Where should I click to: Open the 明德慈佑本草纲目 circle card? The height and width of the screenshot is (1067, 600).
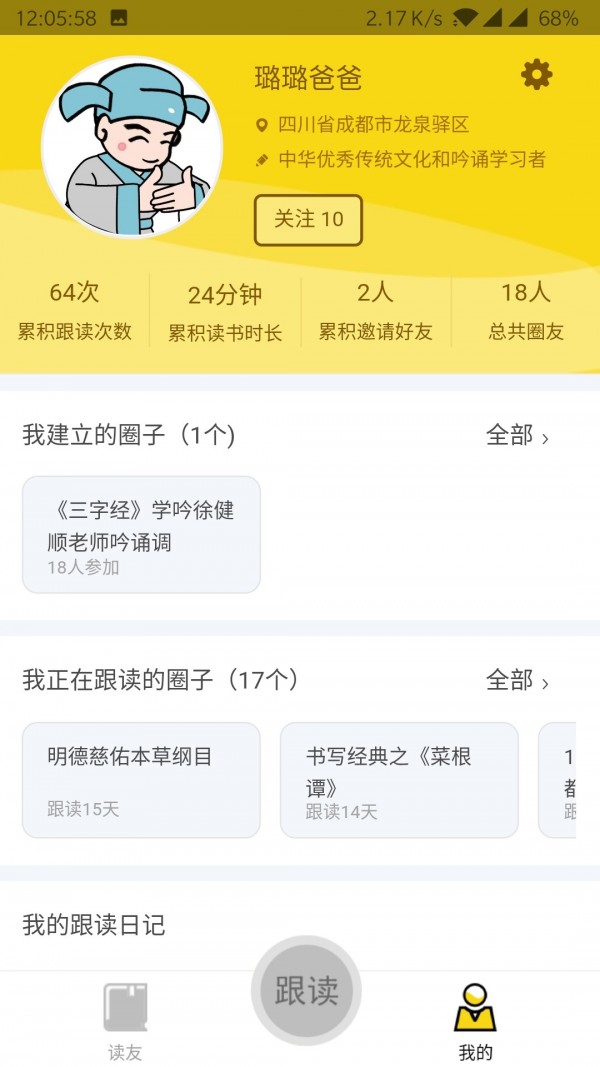click(141, 779)
